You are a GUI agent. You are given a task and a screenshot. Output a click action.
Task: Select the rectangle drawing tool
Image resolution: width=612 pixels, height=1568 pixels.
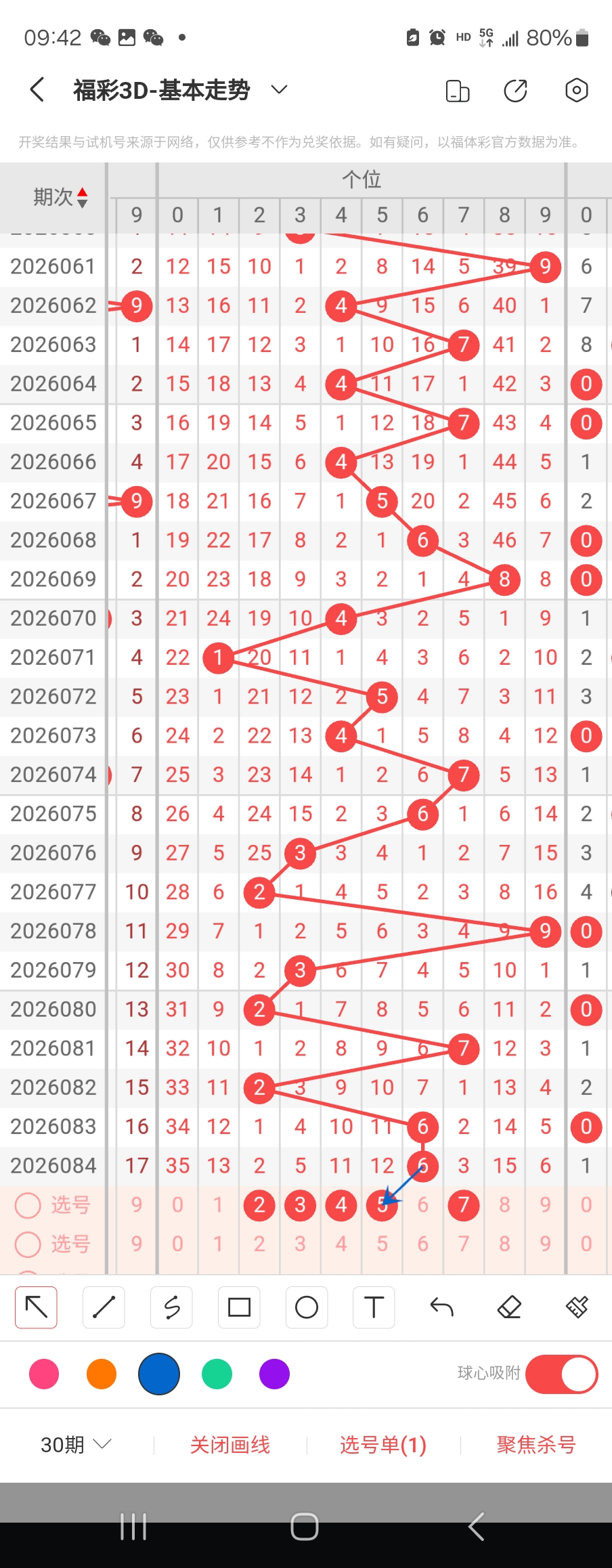click(239, 1307)
